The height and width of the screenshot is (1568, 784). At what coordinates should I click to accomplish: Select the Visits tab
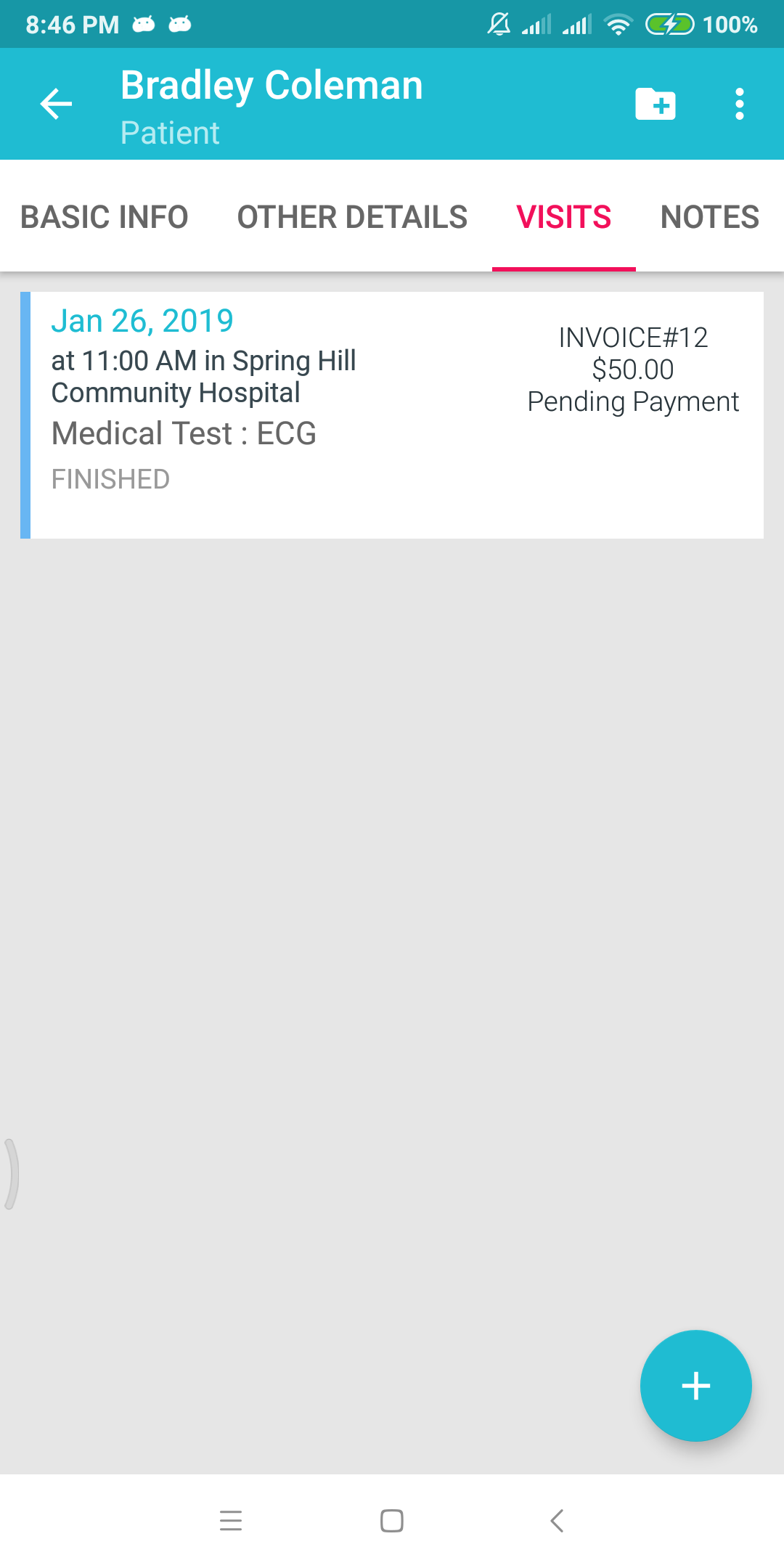[564, 217]
